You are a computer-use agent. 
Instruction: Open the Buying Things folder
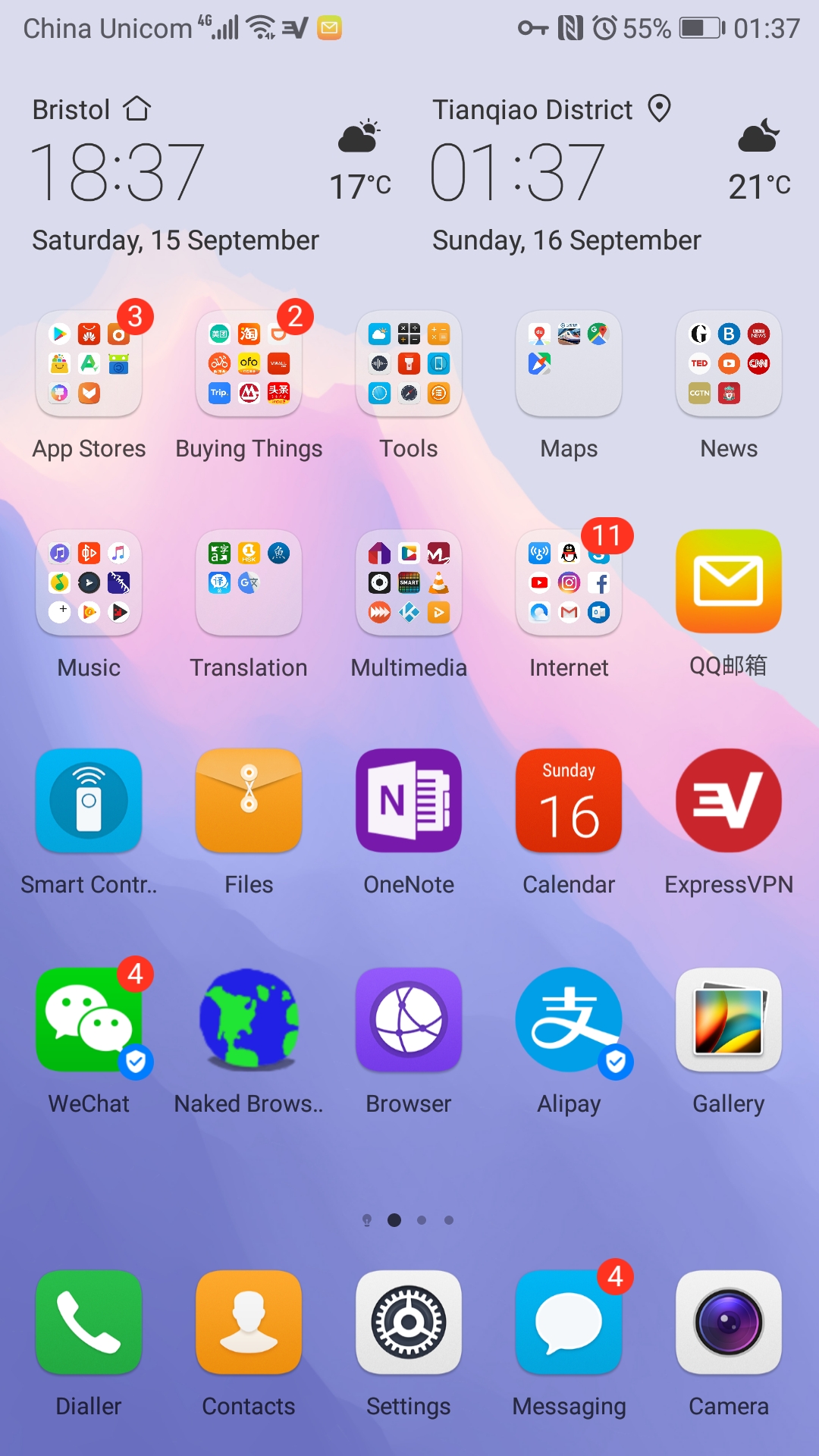[x=249, y=364]
